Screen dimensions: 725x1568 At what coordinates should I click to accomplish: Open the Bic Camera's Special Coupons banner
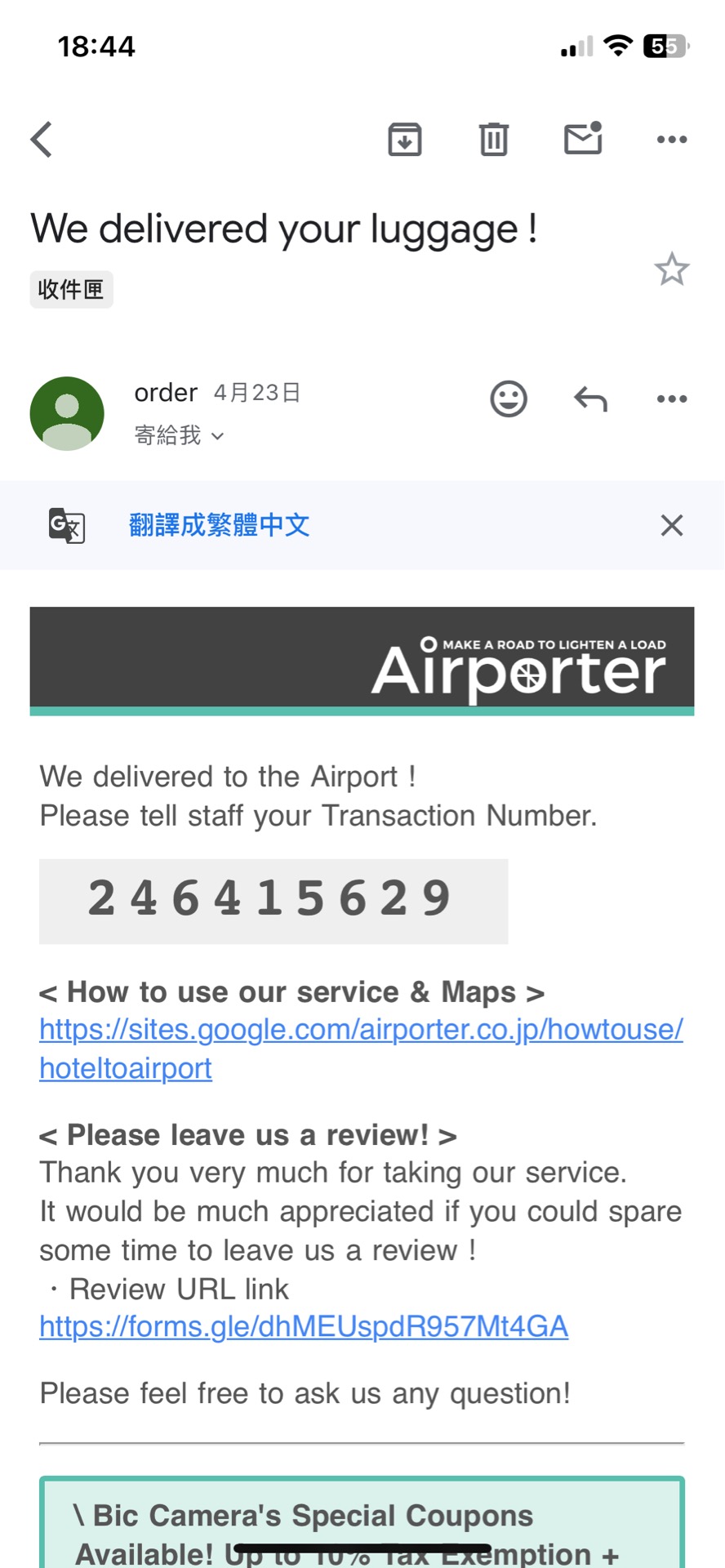tap(361, 1527)
